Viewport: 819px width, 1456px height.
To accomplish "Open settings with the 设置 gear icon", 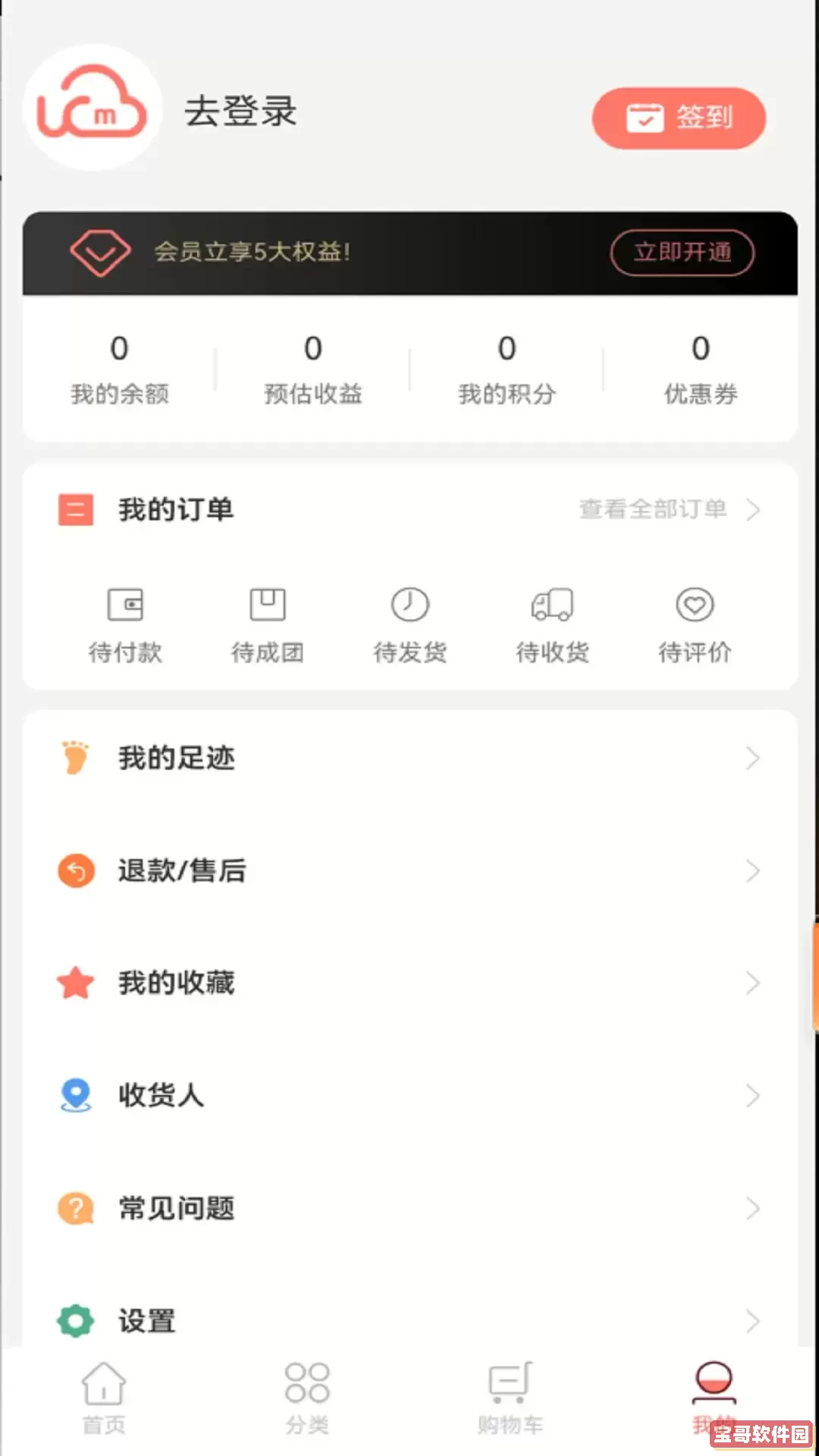I will point(74,1321).
